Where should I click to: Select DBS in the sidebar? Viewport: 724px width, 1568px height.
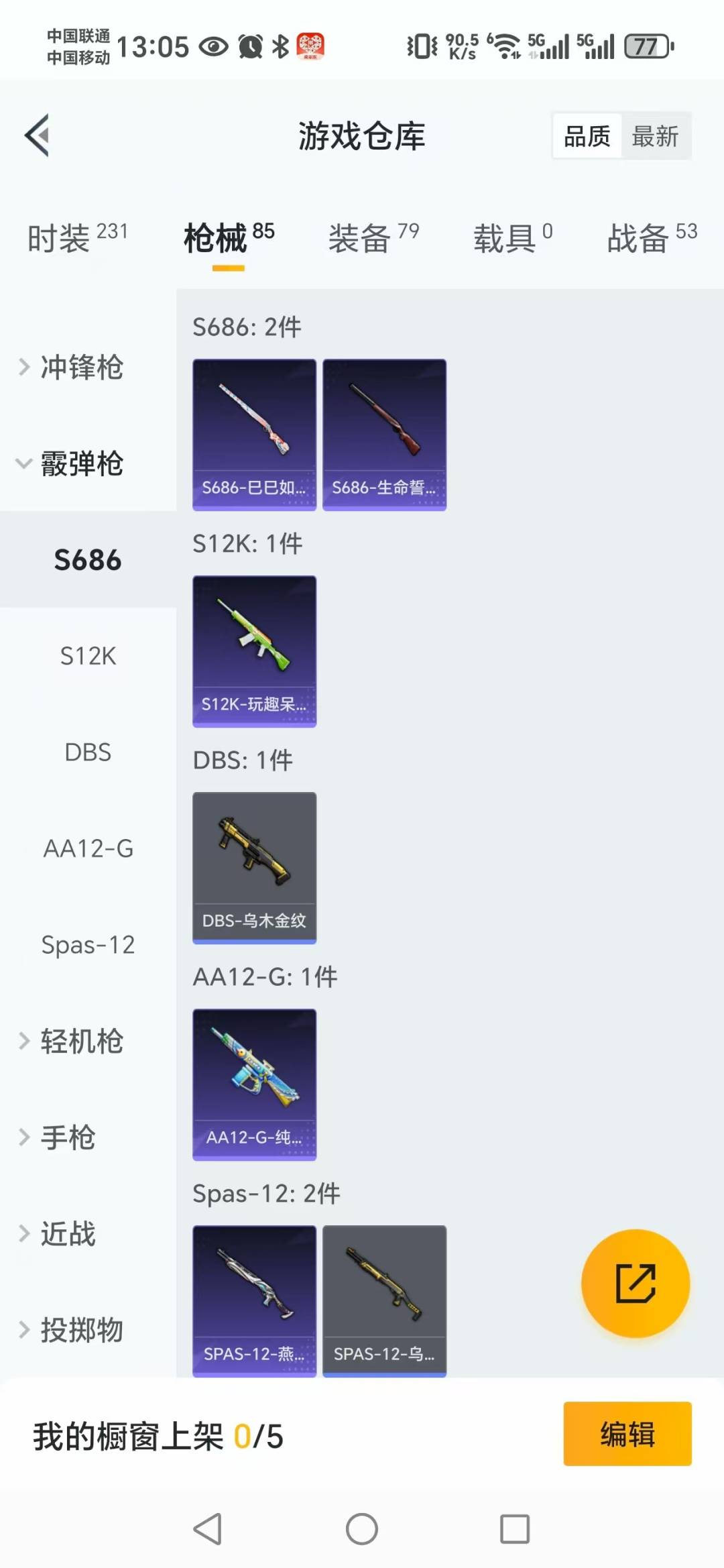[88, 752]
